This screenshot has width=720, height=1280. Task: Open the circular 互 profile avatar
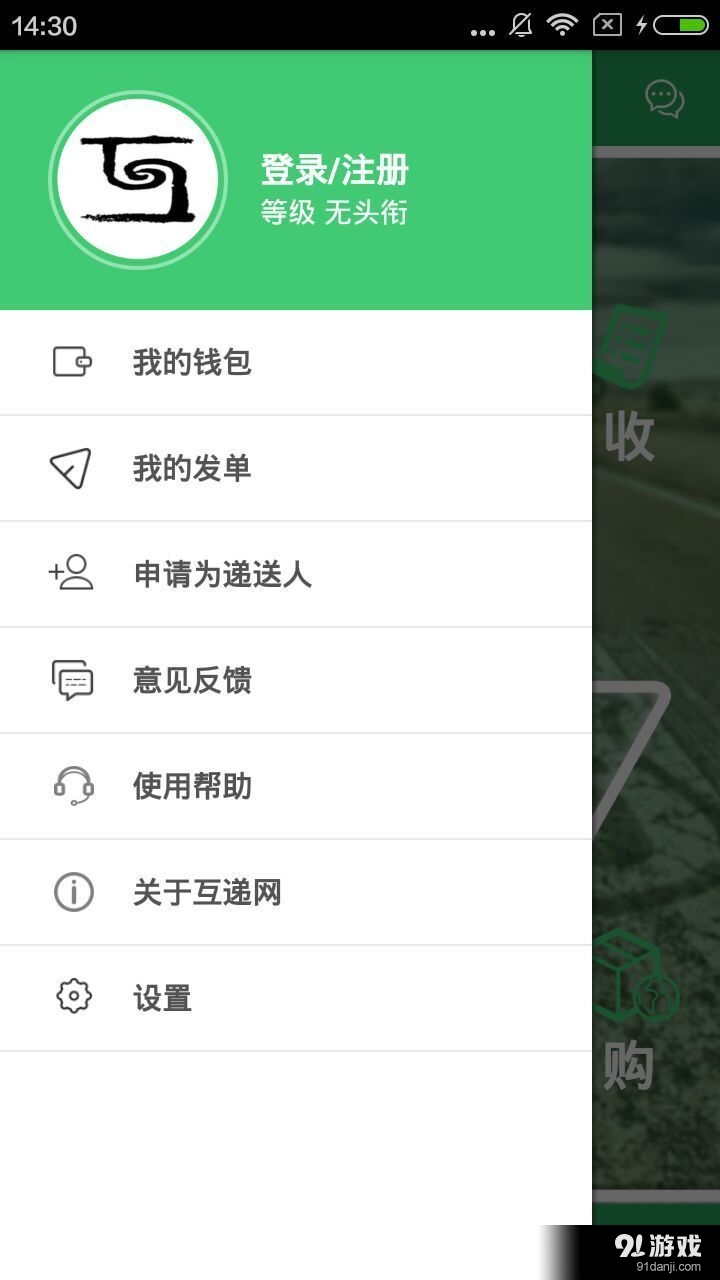(x=138, y=180)
